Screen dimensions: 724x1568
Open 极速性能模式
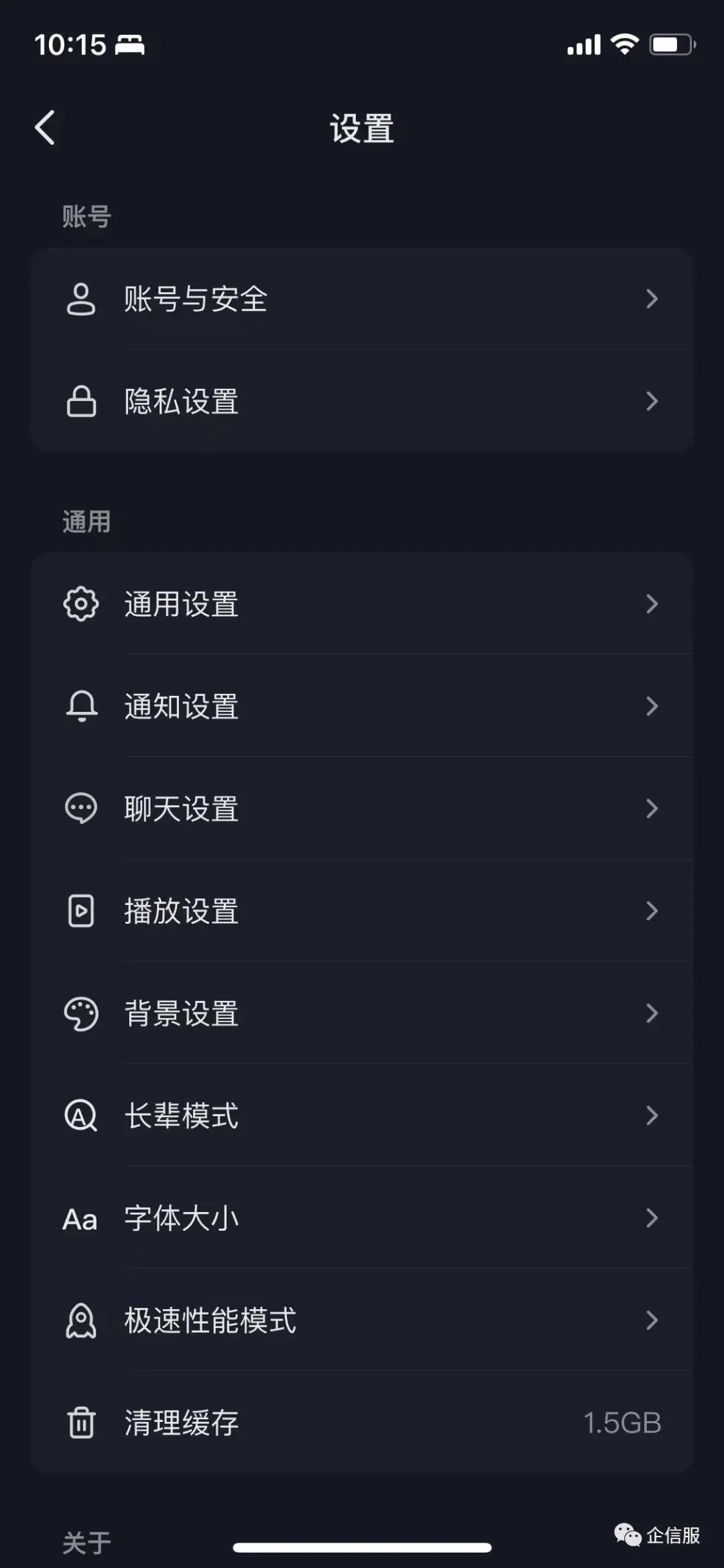[x=362, y=1320]
